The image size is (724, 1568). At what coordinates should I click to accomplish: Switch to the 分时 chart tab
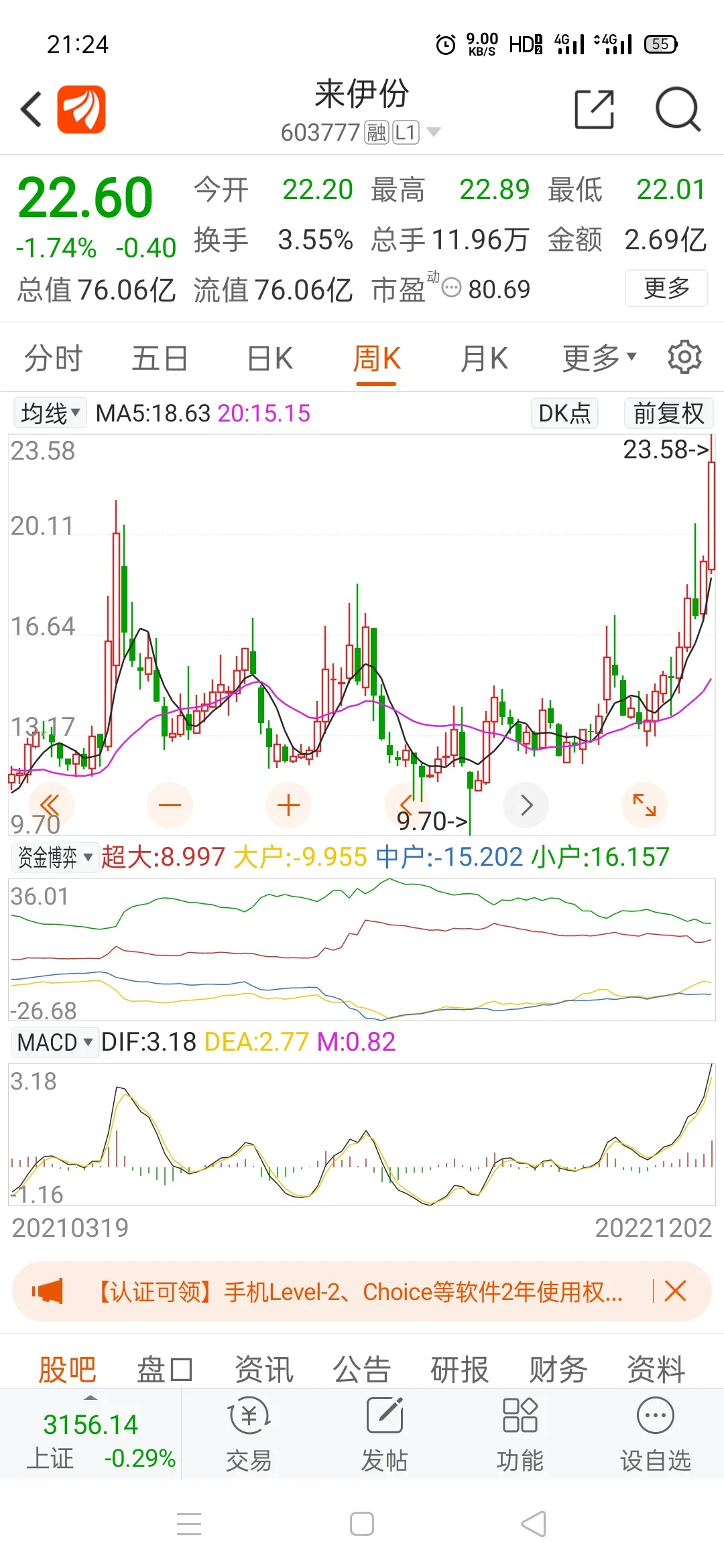[x=53, y=358]
